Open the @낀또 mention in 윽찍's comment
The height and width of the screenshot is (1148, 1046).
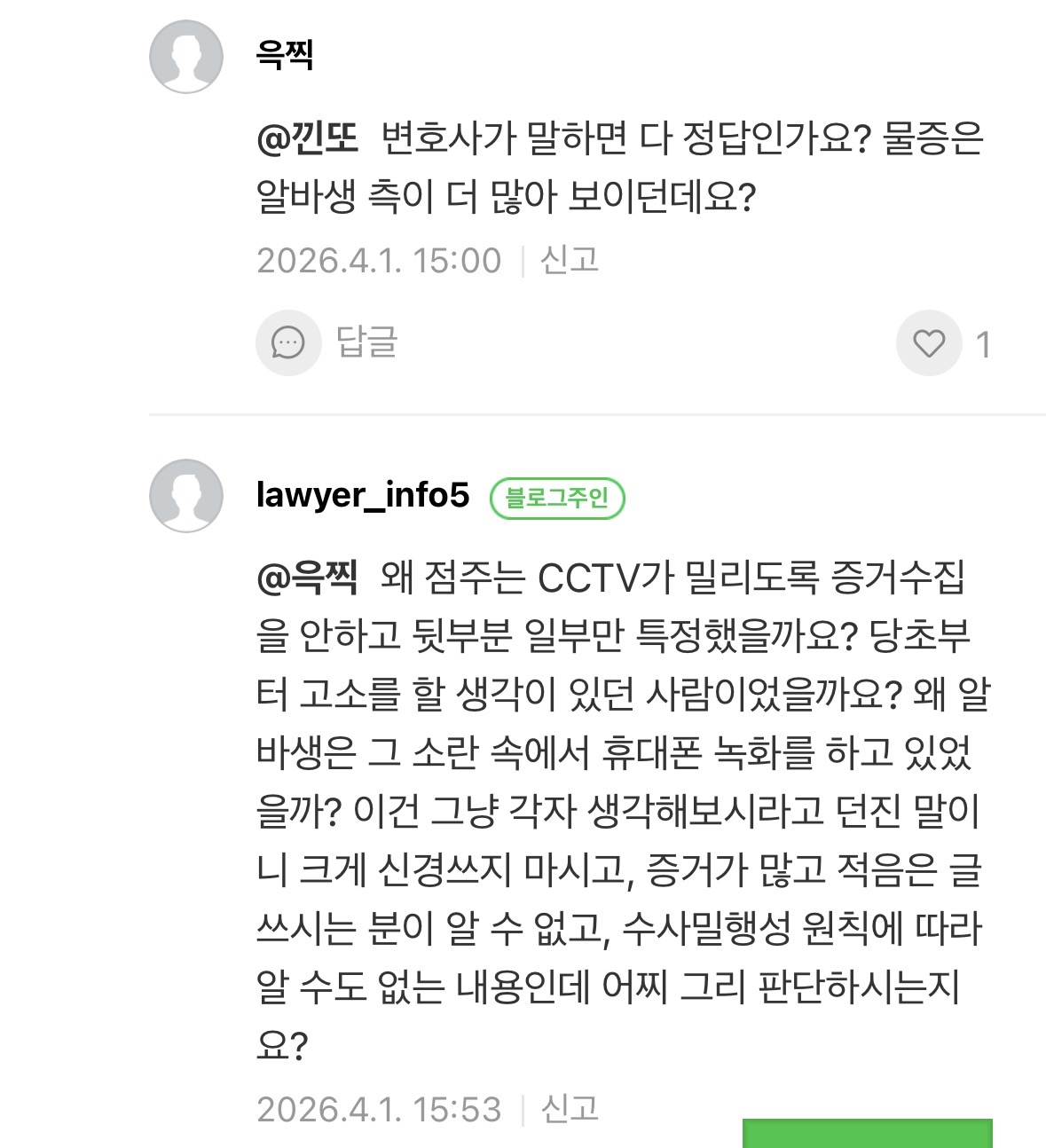[x=307, y=138]
